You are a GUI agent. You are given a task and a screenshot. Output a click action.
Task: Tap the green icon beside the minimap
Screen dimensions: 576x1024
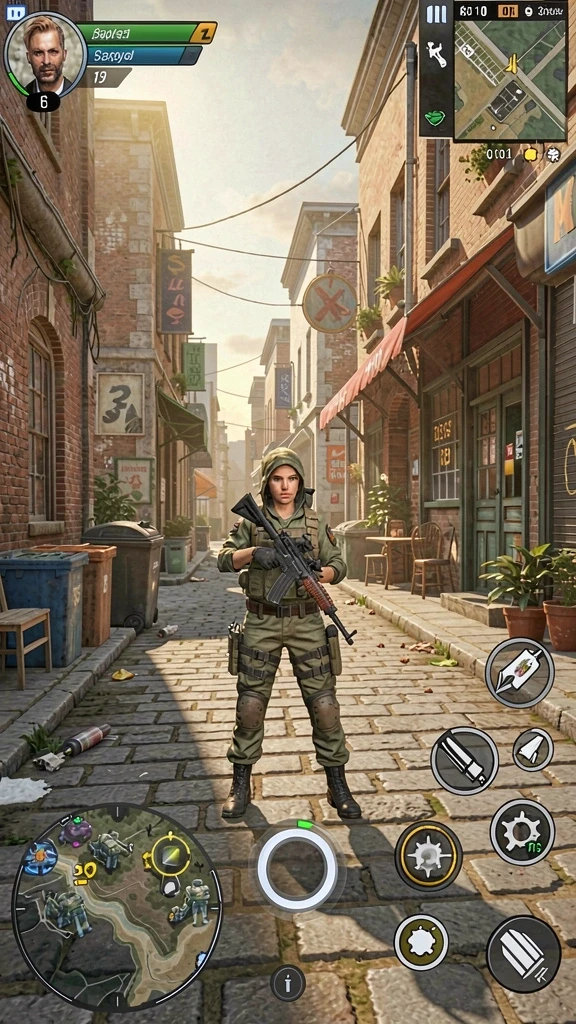point(435,118)
